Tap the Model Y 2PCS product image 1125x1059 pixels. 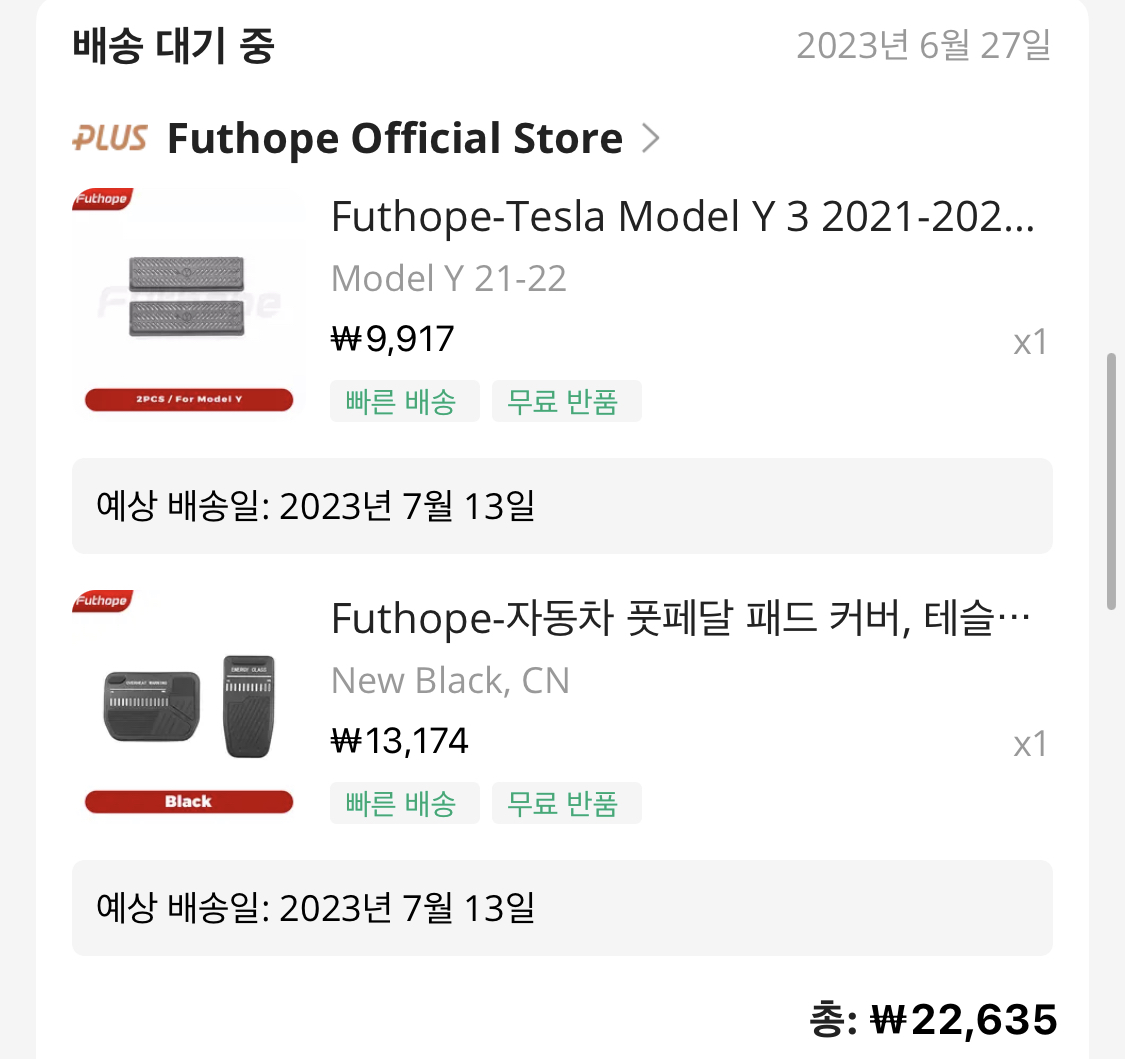pos(189,303)
